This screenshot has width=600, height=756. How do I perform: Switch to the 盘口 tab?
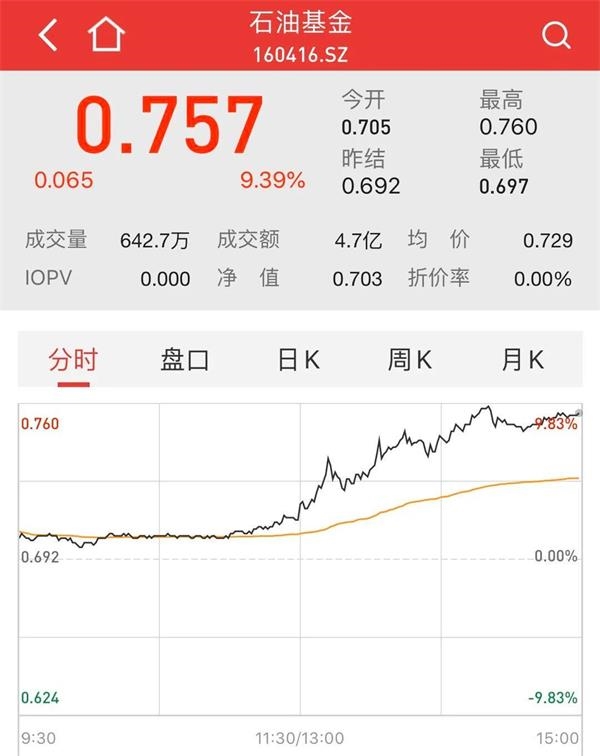pyautogui.click(x=185, y=360)
